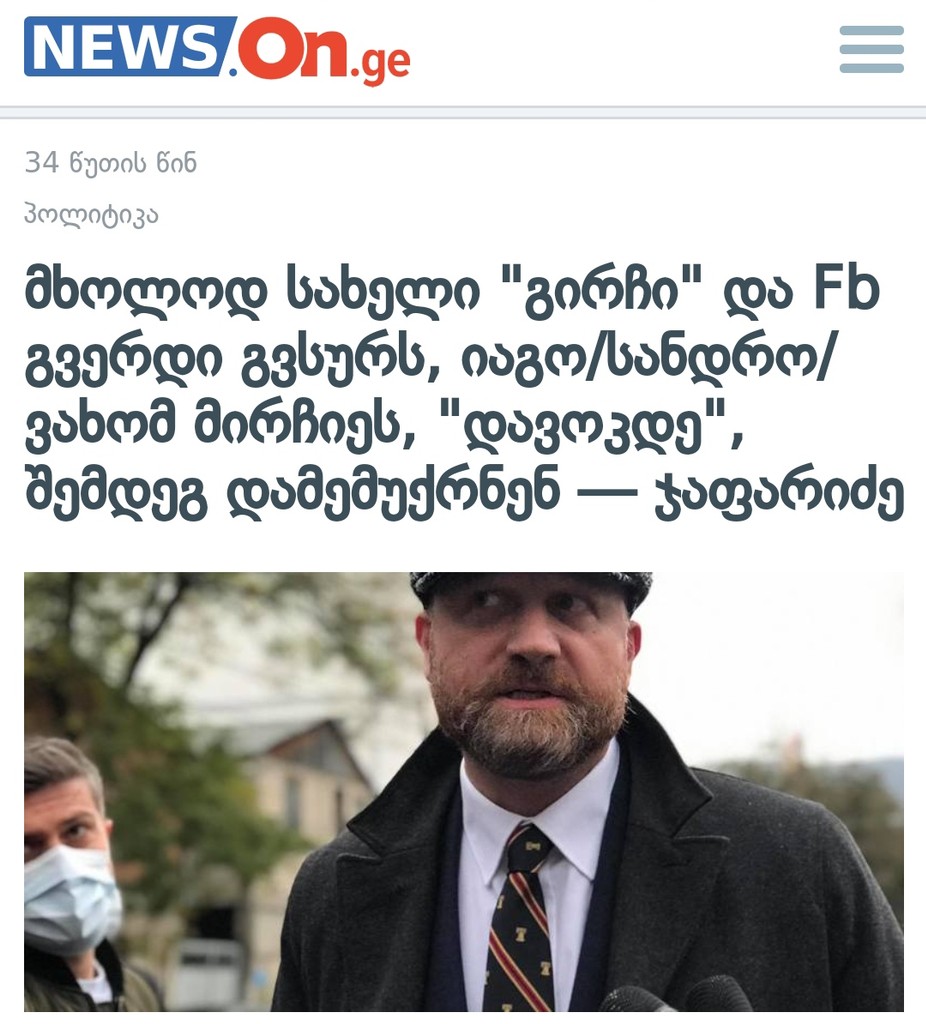Viewport: 926px width, 1024px height.
Task: Select the პოლიტიკა section label
Action: click(88, 210)
